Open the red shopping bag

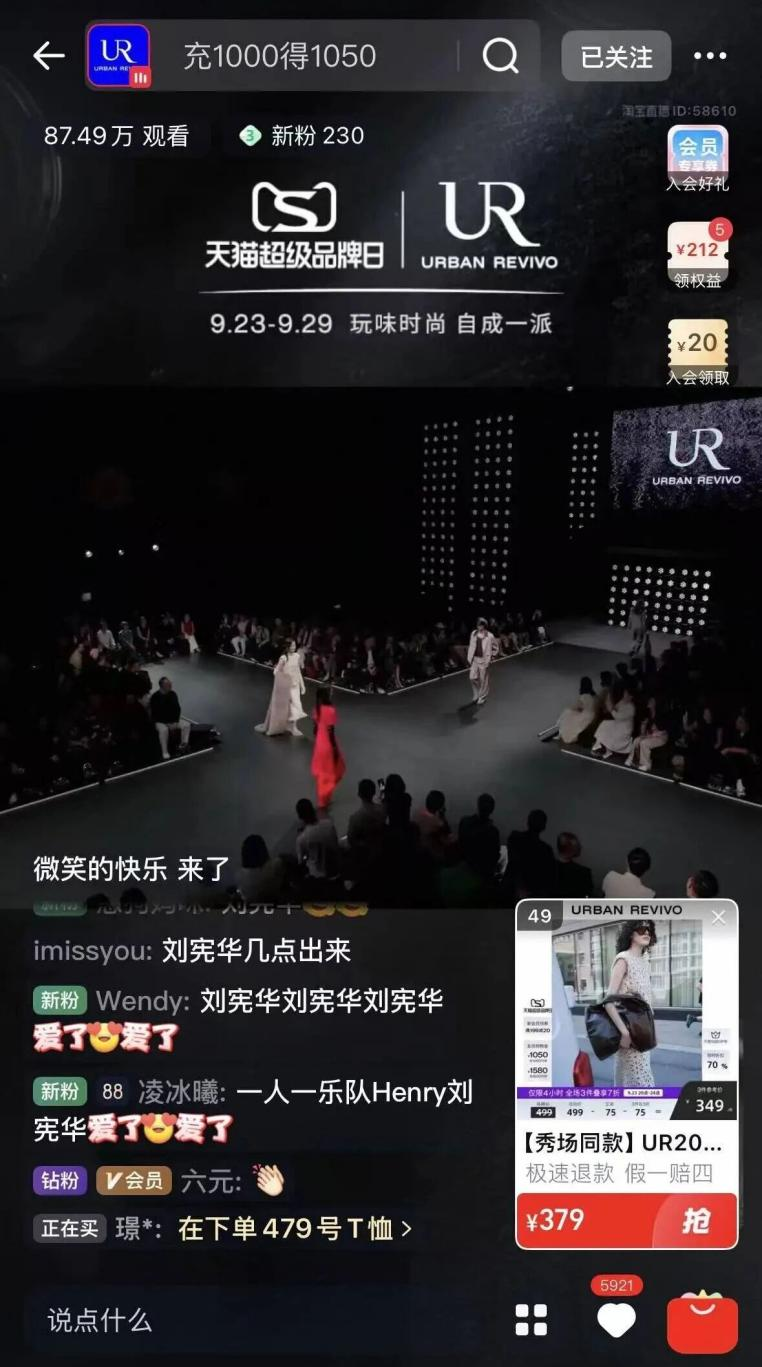pos(703,1322)
